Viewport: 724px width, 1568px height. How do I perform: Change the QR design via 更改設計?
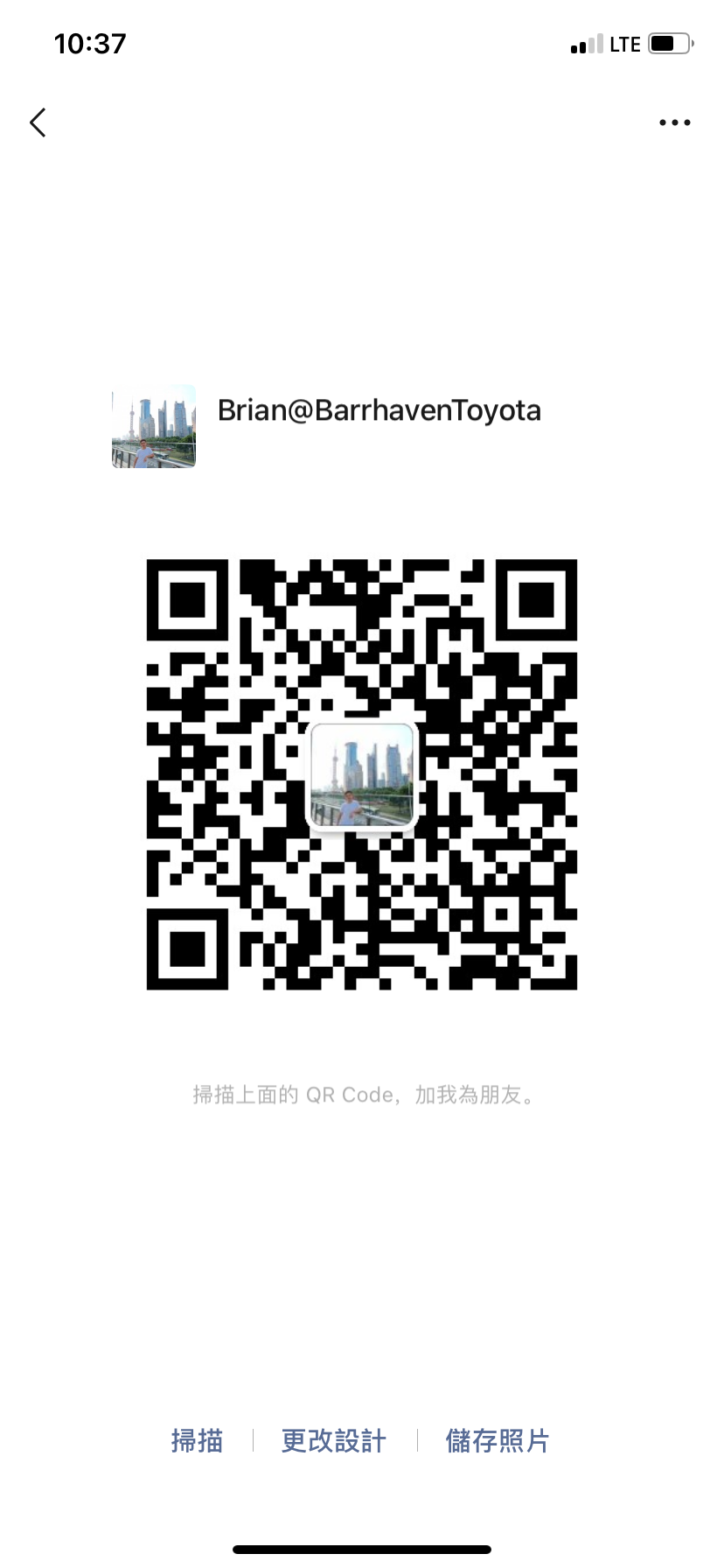tap(334, 1440)
